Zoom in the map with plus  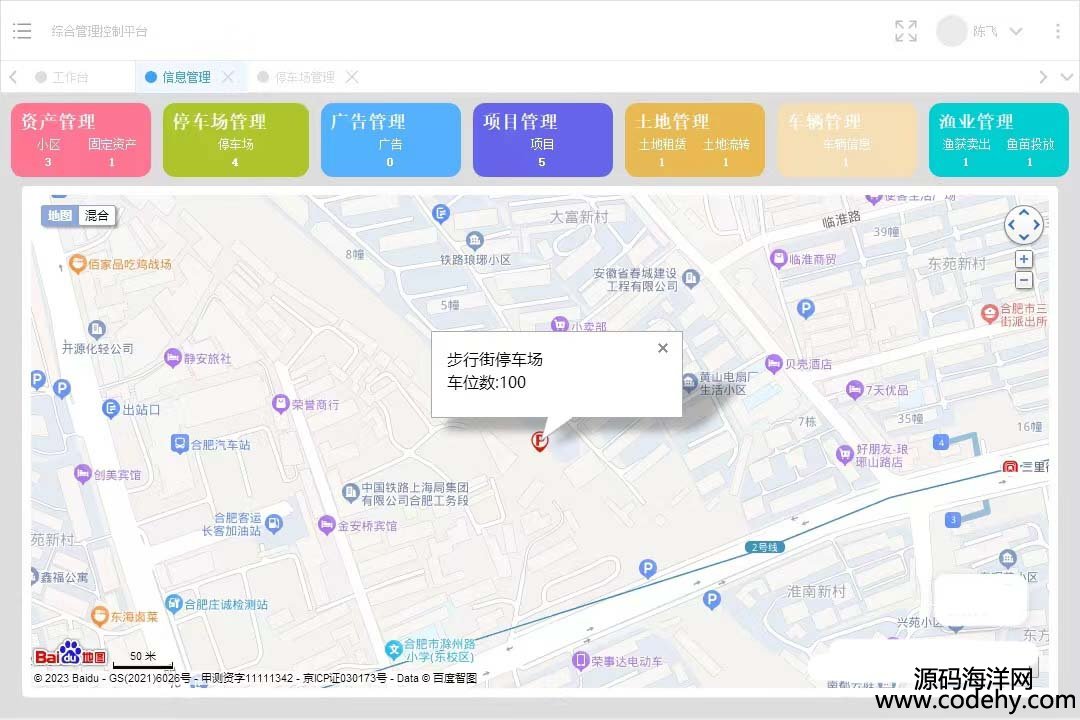pyautogui.click(x=1023, y=259)
